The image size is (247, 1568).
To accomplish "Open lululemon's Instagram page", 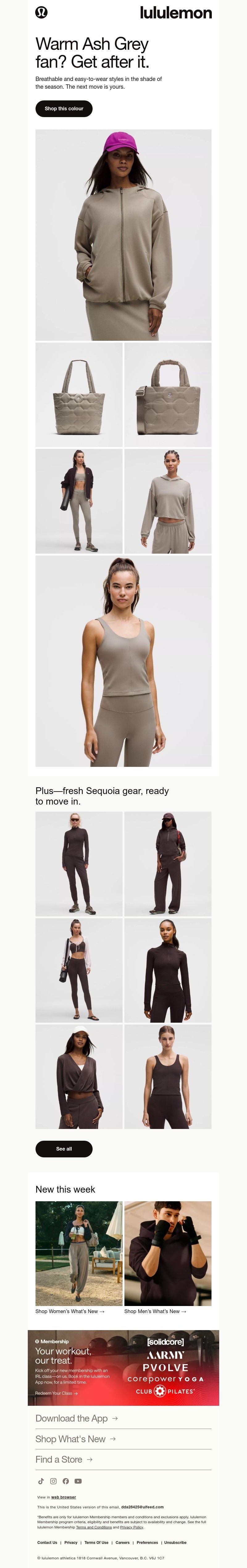I will 53,1481.
